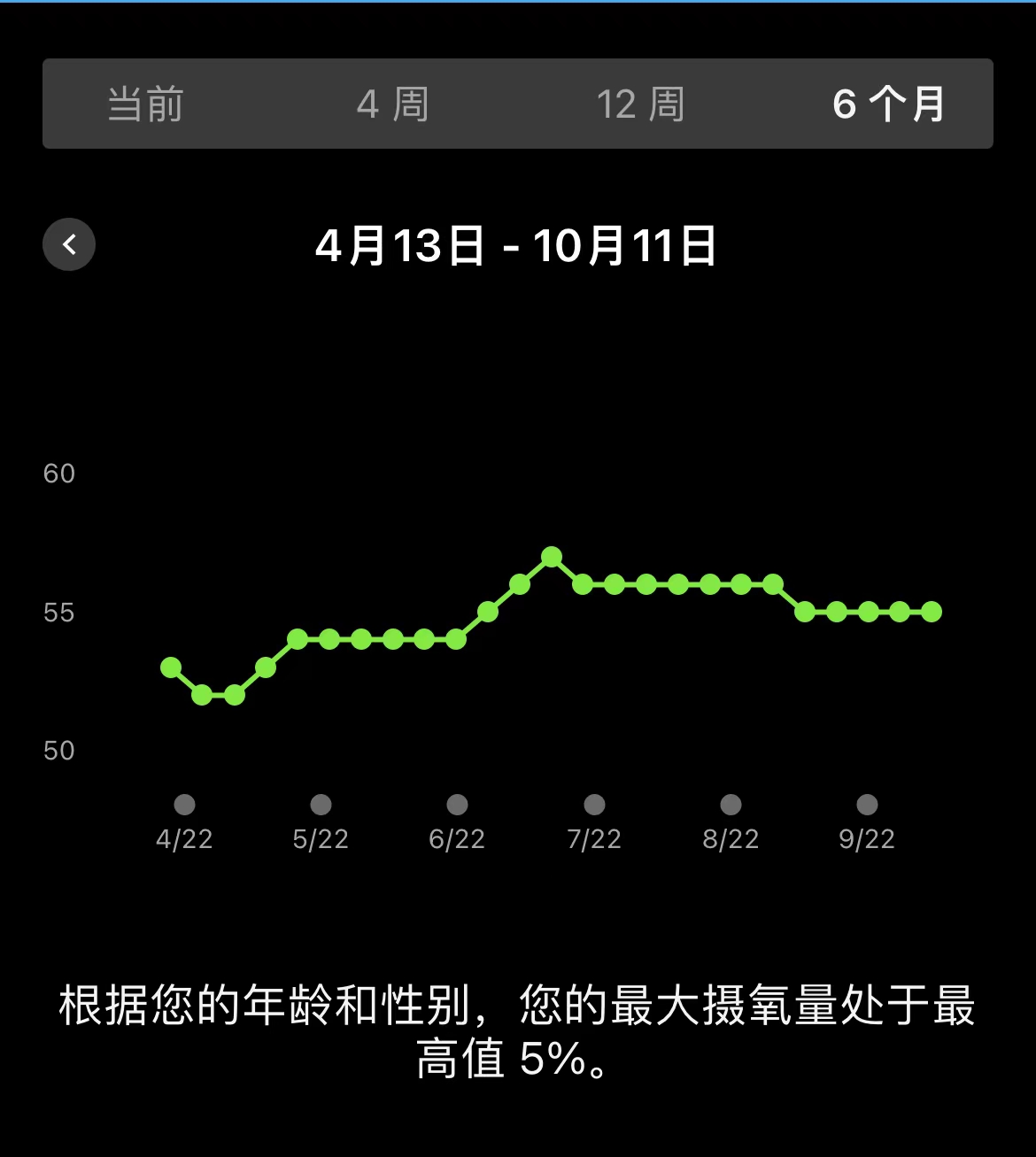The image size is (1036, 1157).
Task: Switch to the 当前 tab
Action: point(145,104)
